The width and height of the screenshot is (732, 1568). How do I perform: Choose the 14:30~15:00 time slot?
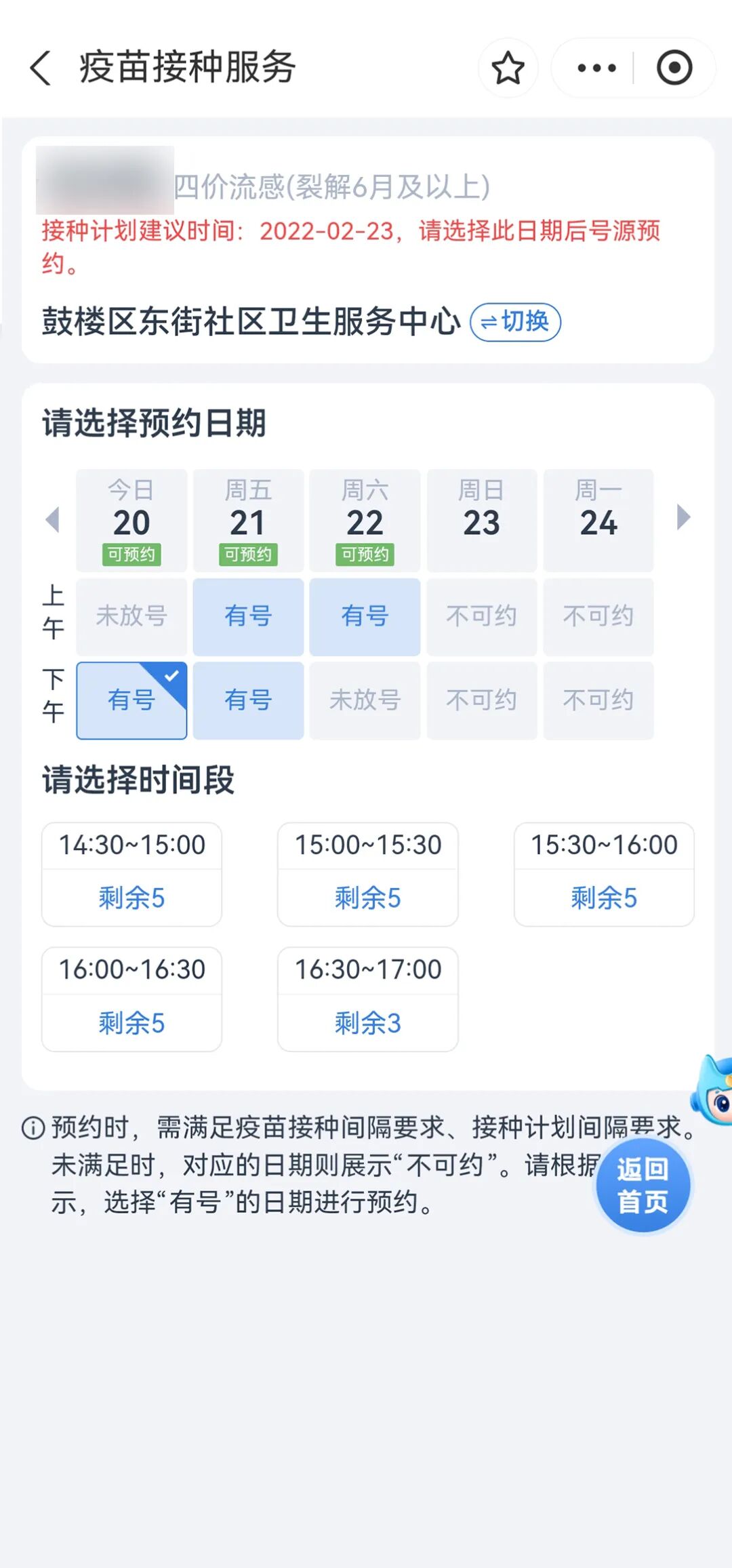pyautogui.click(x=131, y=874)
